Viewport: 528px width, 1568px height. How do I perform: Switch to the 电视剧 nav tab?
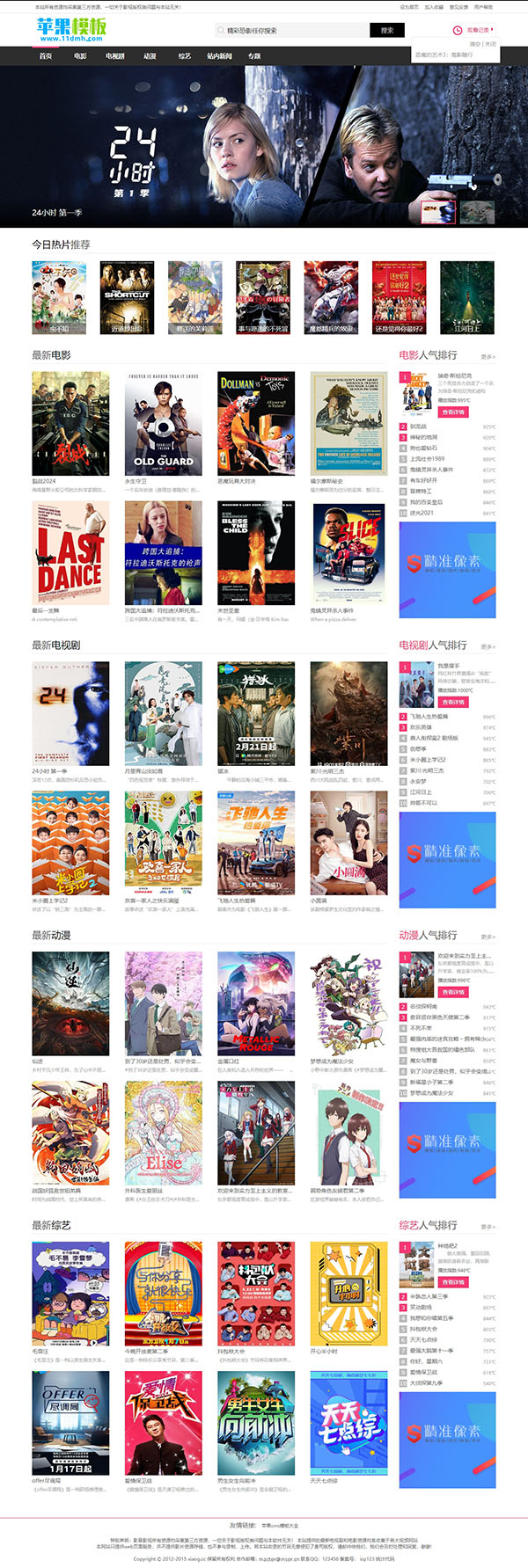coord(115,56)
